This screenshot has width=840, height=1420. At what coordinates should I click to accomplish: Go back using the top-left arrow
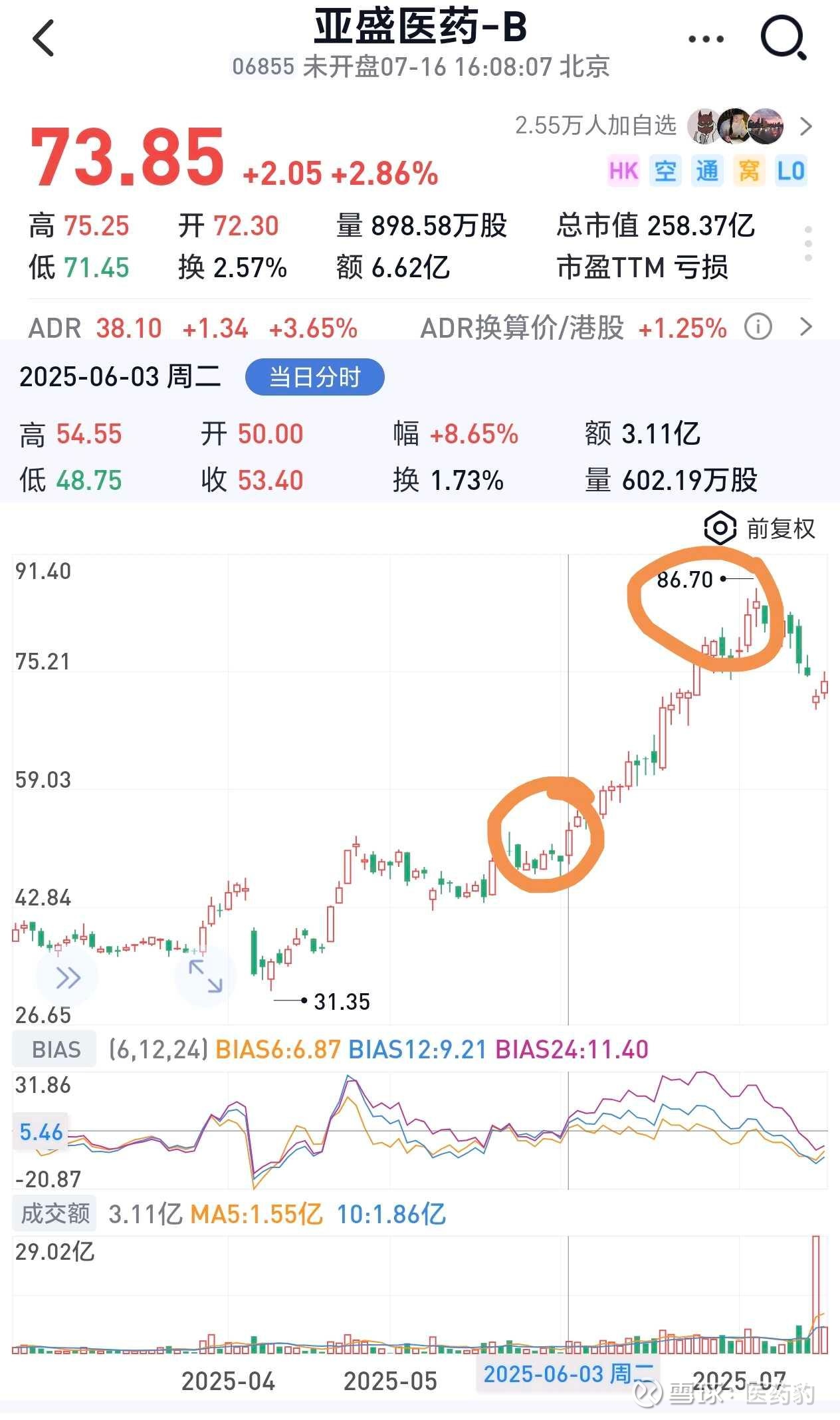43,39
